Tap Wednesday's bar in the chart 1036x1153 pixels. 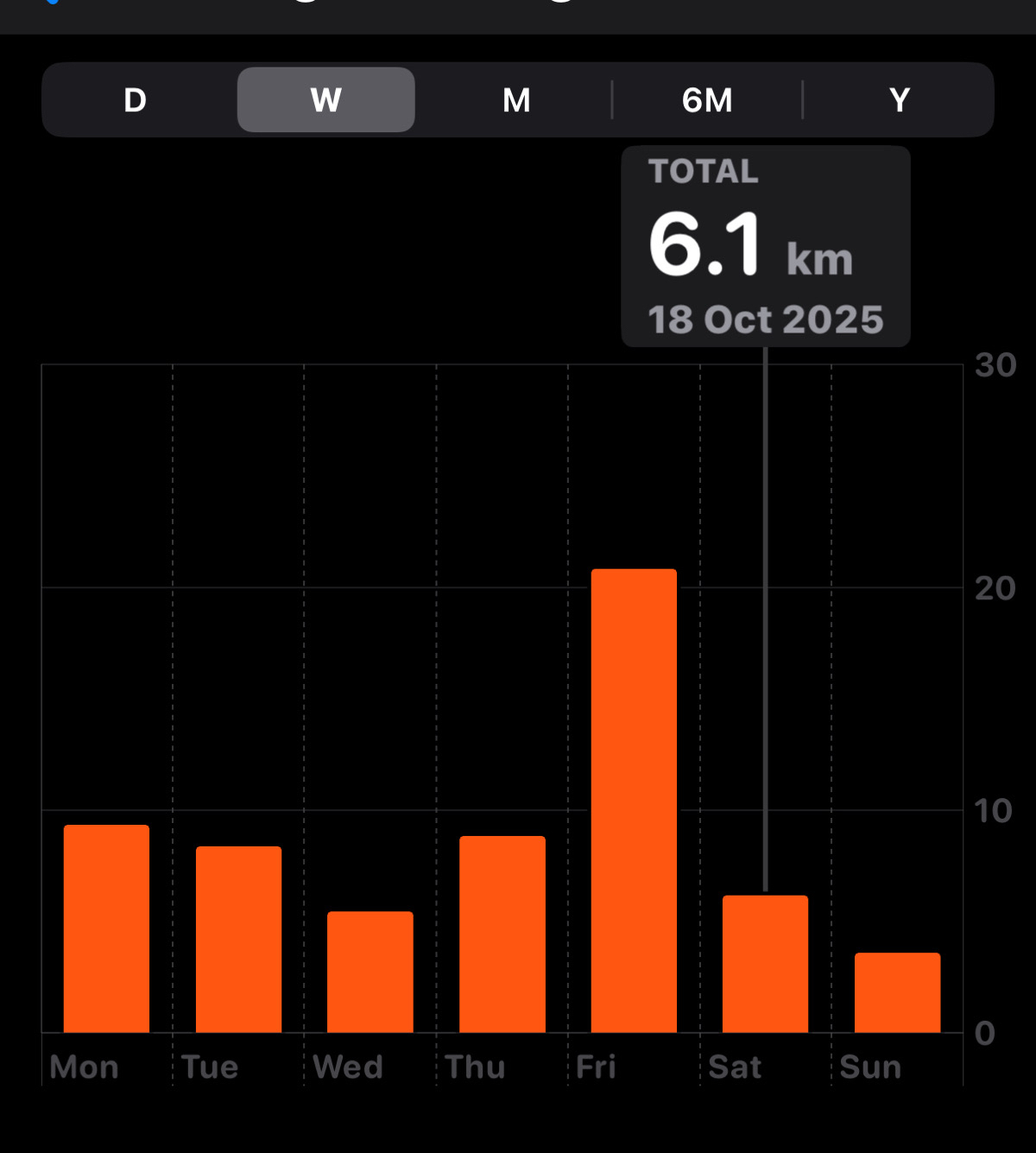[x=370, y=972]
